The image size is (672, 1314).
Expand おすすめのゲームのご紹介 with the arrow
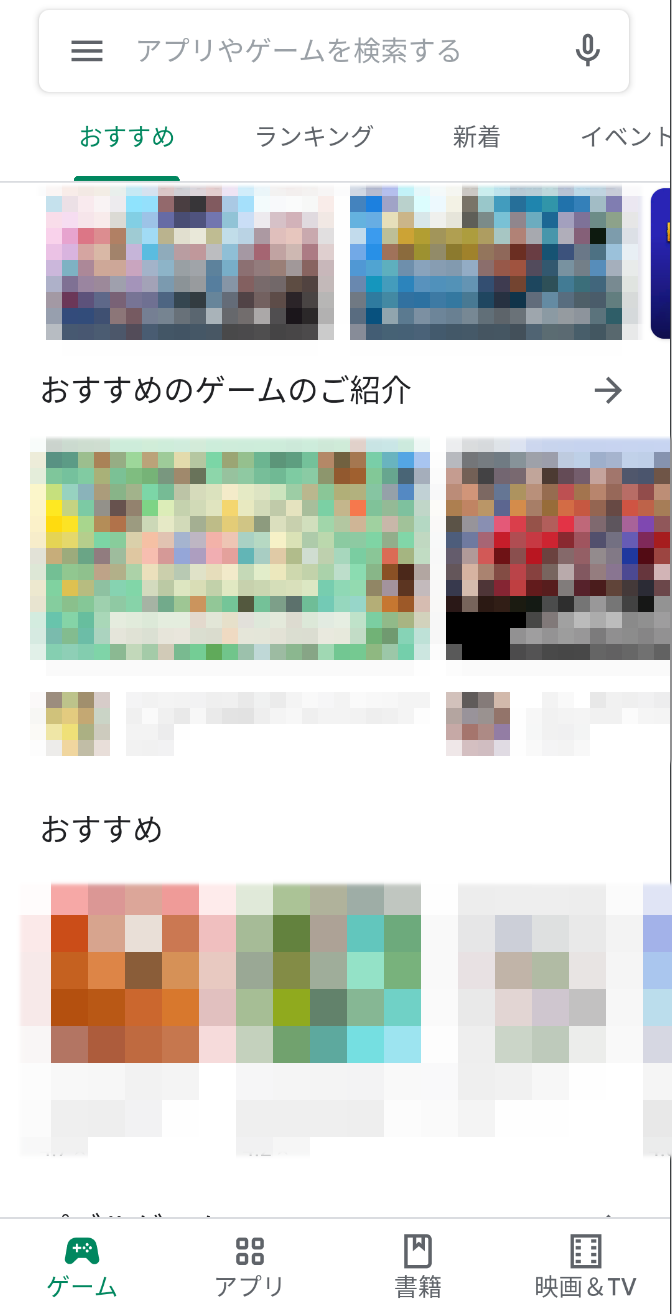pyautogui.click(x=608, y=390)
